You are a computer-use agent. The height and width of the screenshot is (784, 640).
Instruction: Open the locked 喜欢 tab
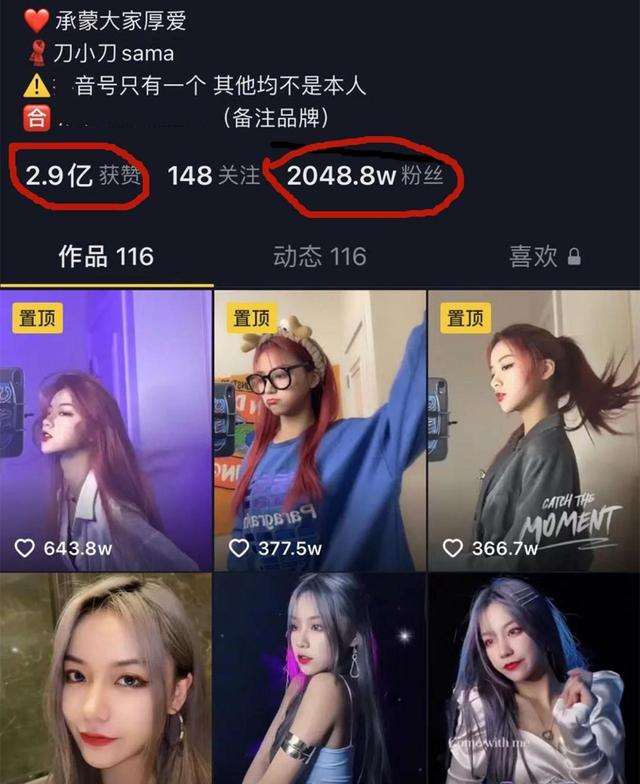tap(544, 257)
